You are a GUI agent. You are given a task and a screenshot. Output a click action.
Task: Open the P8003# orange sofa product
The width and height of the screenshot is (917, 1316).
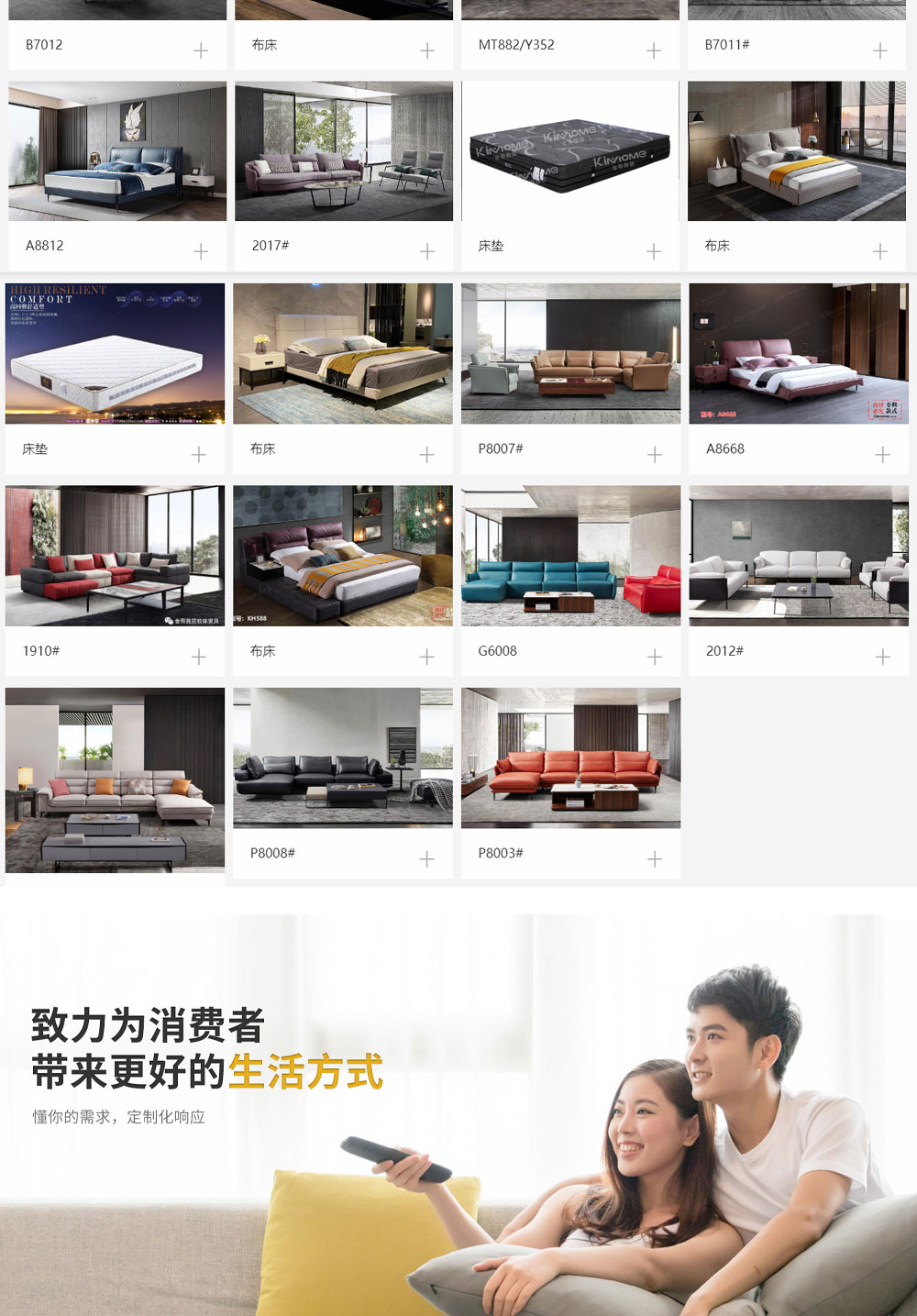570,758
